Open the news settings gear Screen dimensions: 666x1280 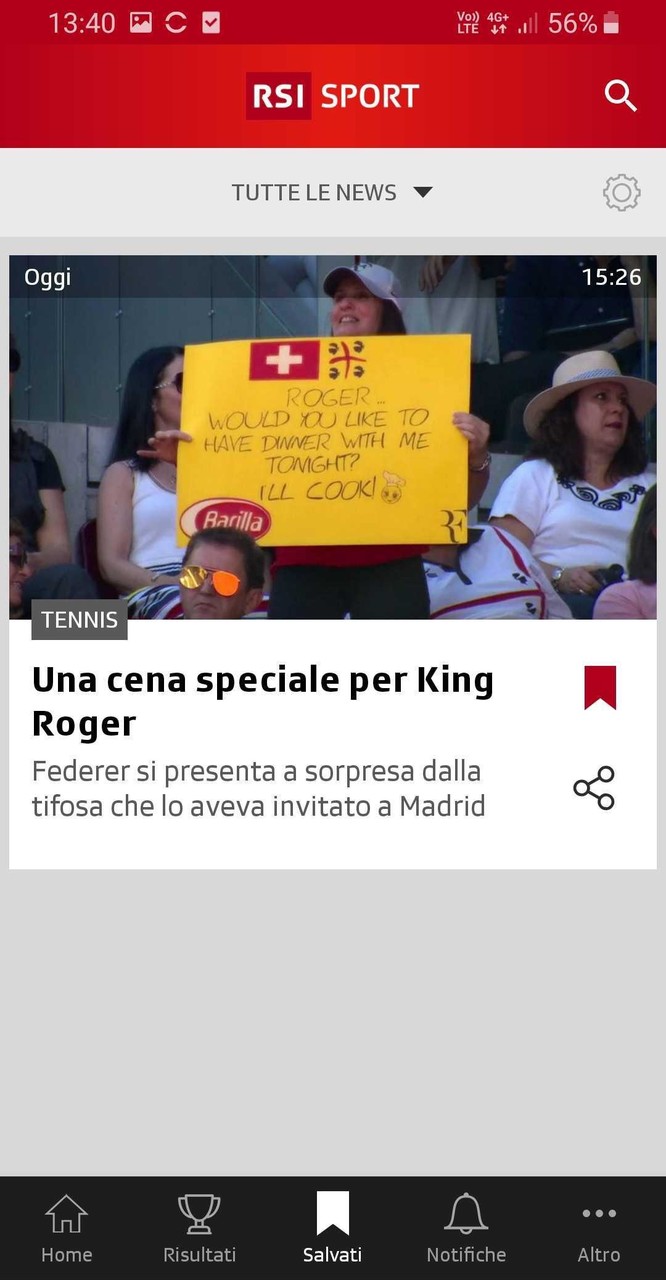coord(621,192)
